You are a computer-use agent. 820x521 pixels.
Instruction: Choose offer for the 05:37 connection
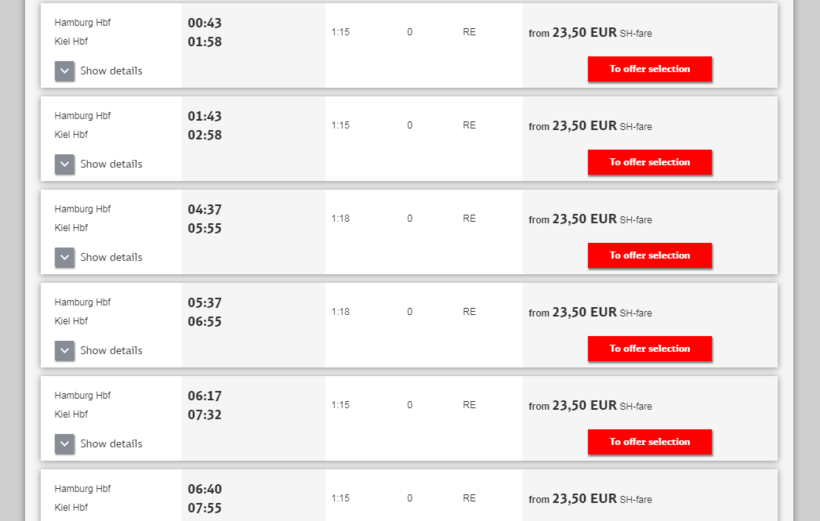click(649, 348)
